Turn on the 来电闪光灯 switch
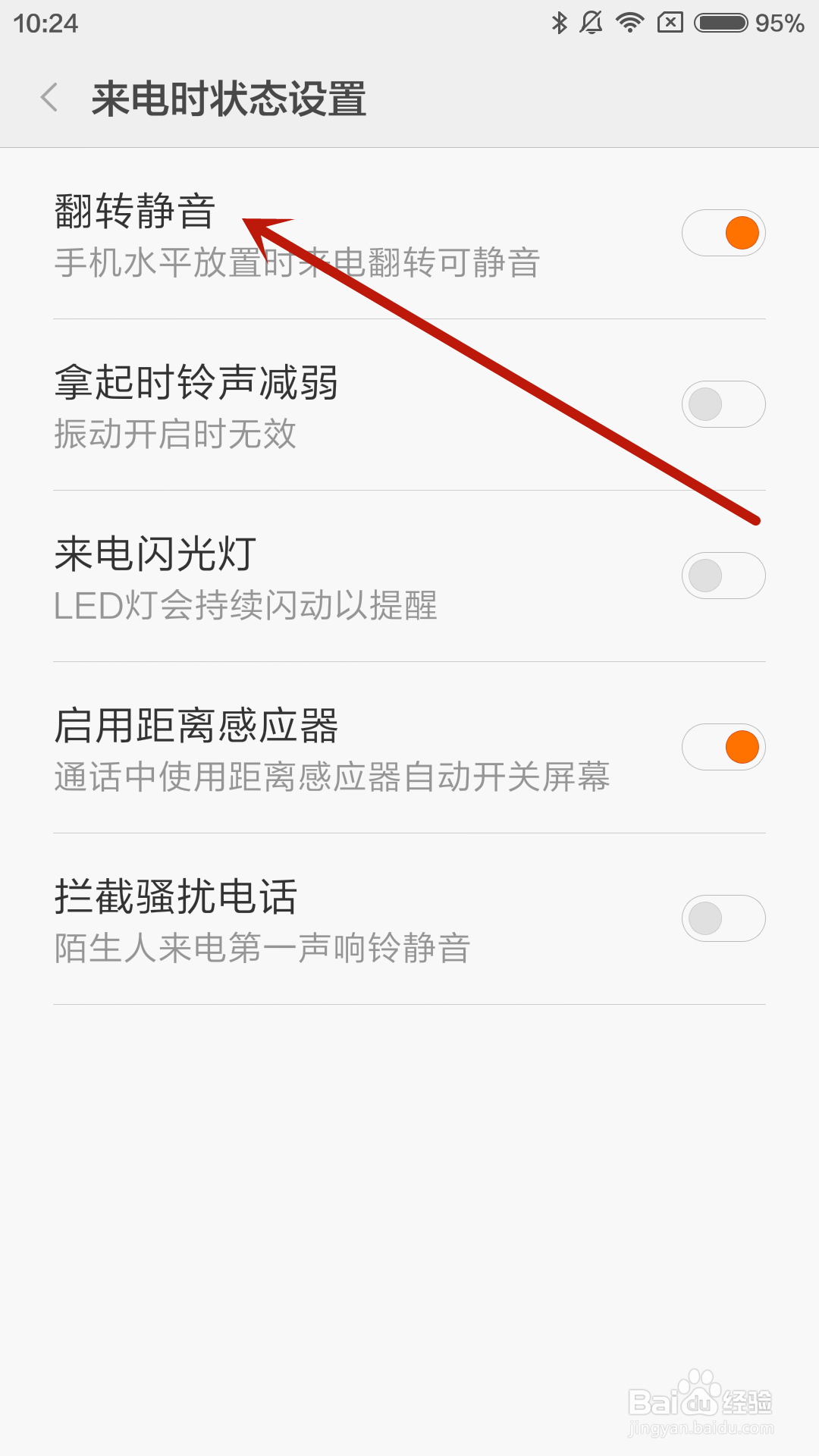 coord(723,576)
